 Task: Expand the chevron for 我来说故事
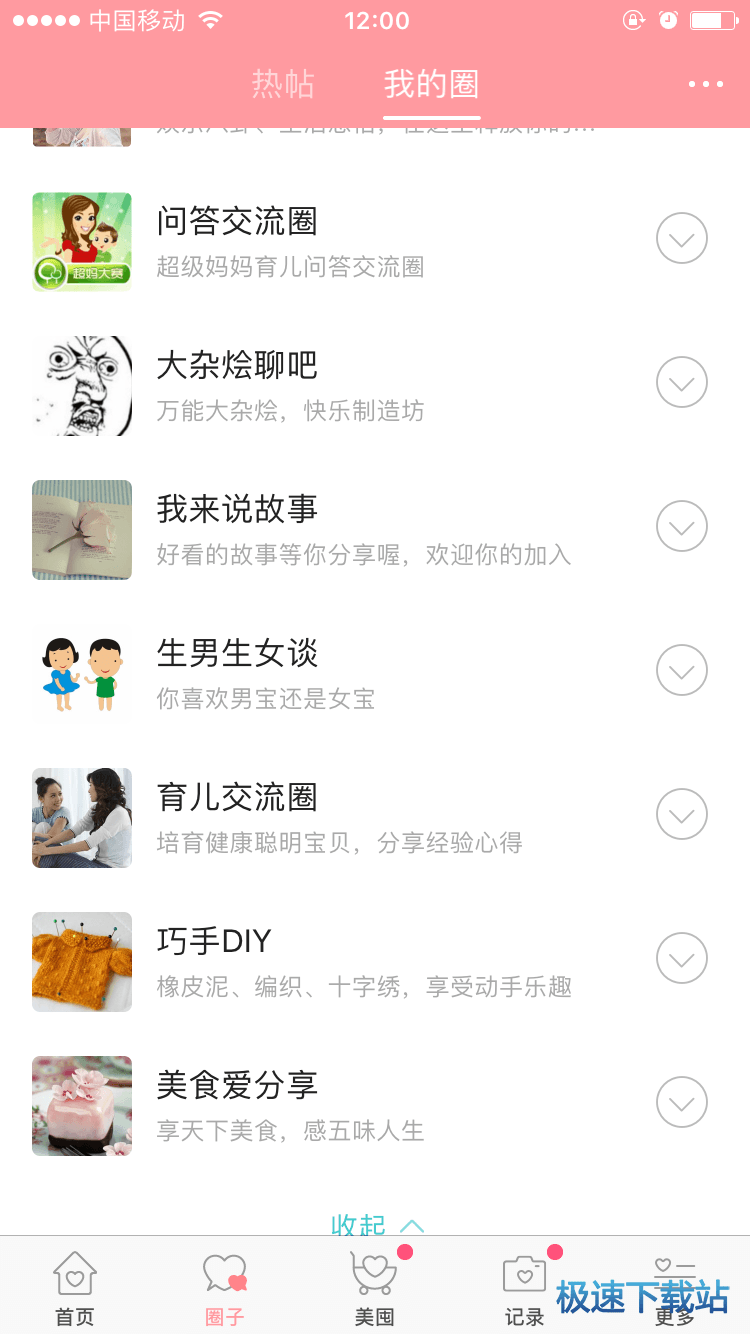coord(681,527)
